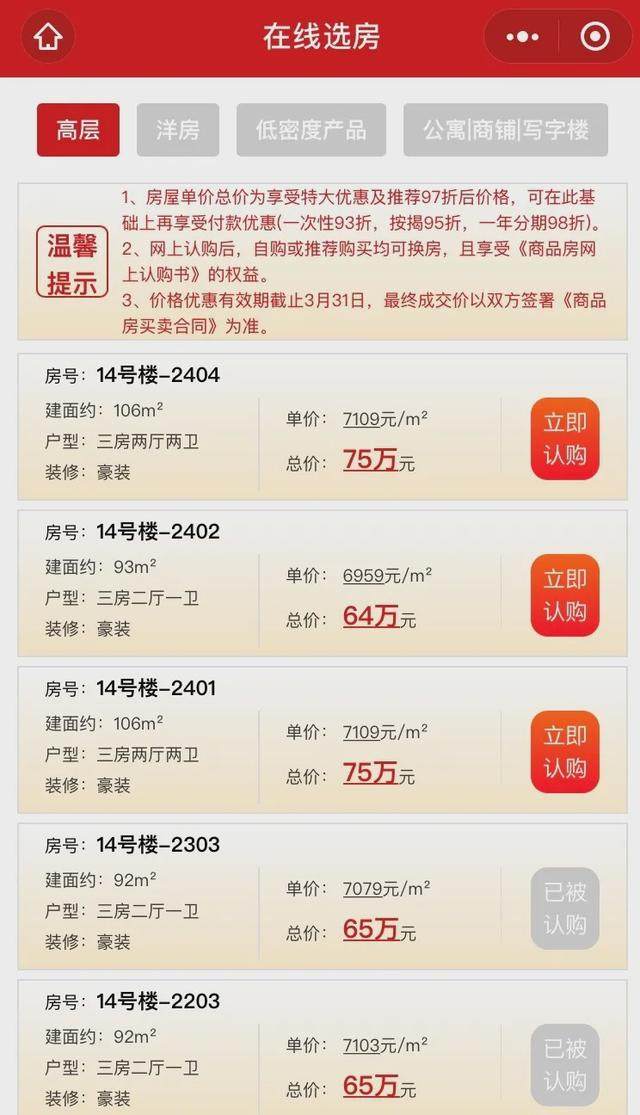Image resolution: width=640 pixels, height=1115 pixels.
Task: Close the mini program via target icon
Action: pos(595,38)
